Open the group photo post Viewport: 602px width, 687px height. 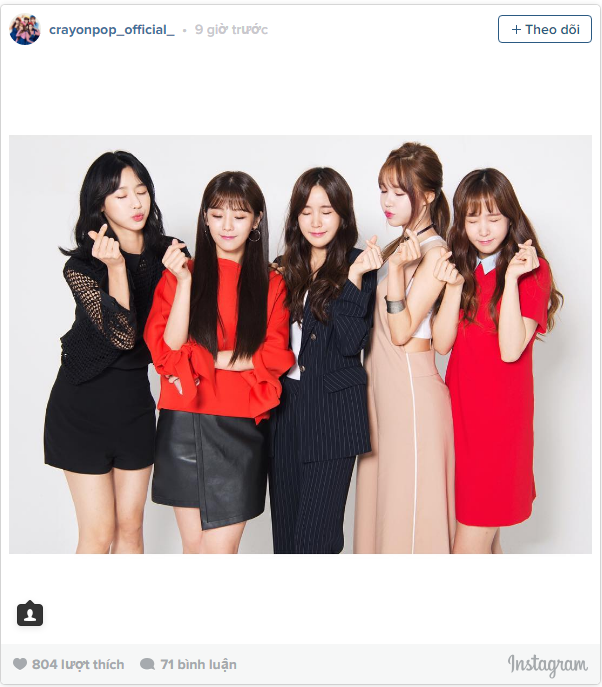click(x=300, y=344)
